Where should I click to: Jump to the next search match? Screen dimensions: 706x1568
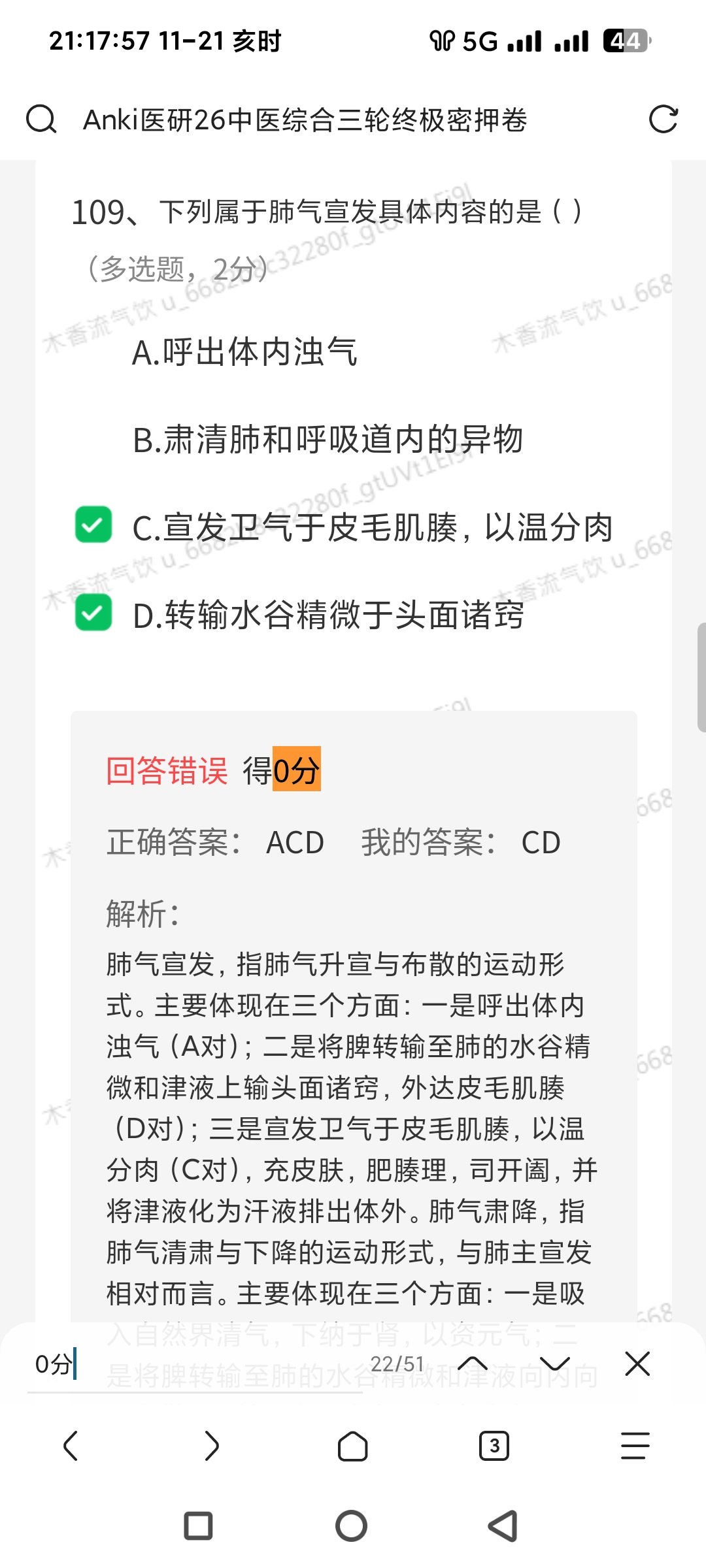[555, 1364]
